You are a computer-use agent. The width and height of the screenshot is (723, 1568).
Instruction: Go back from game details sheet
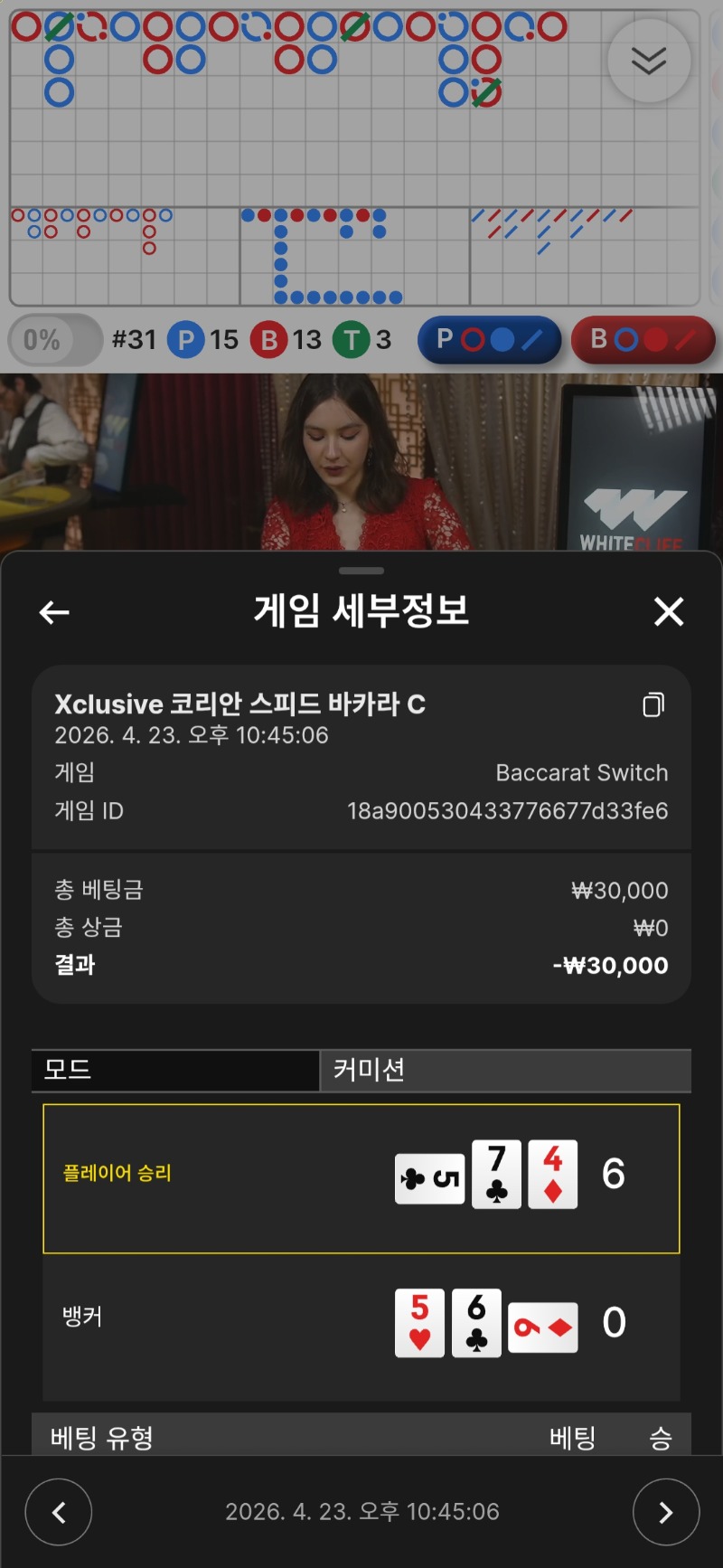coord(54,612)
